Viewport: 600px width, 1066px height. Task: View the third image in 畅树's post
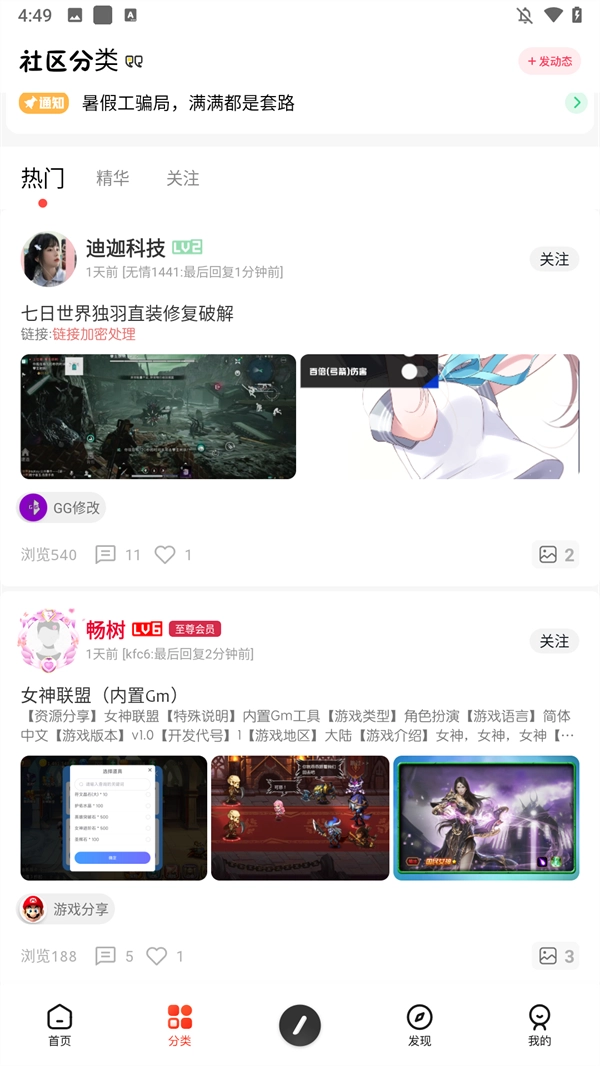point(486,817)
